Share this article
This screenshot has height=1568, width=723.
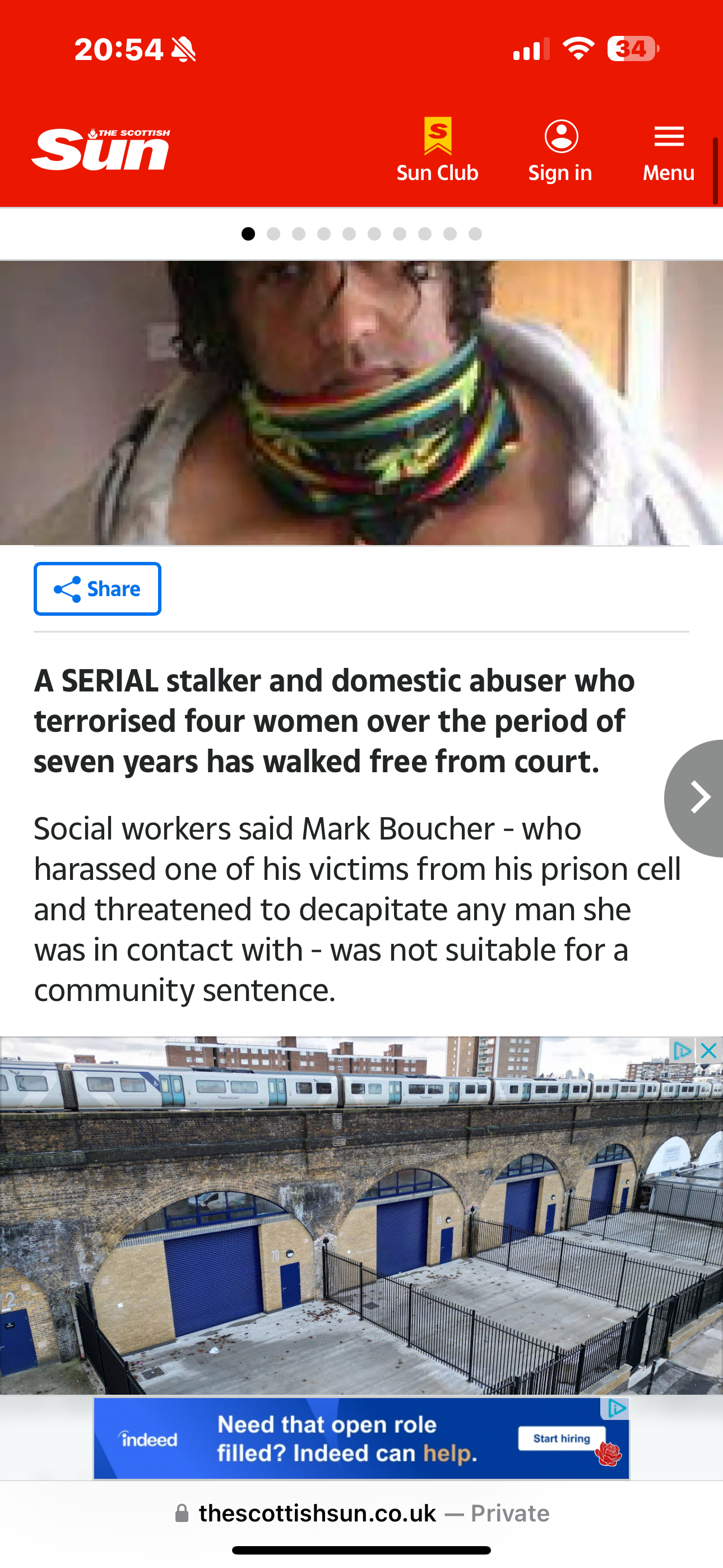[98, 589]
